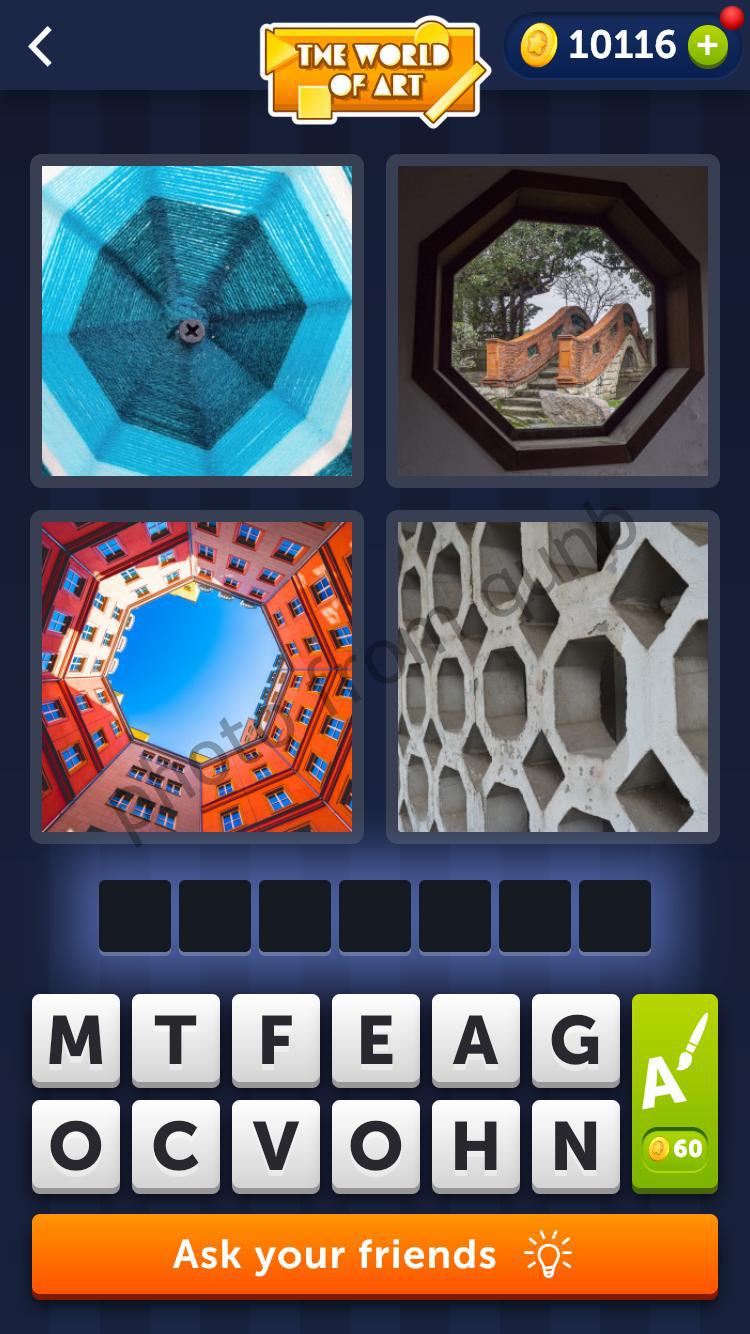Screen dimensions: 750x1334
Task: Select the letter T key
Action: click(175, 1040)
